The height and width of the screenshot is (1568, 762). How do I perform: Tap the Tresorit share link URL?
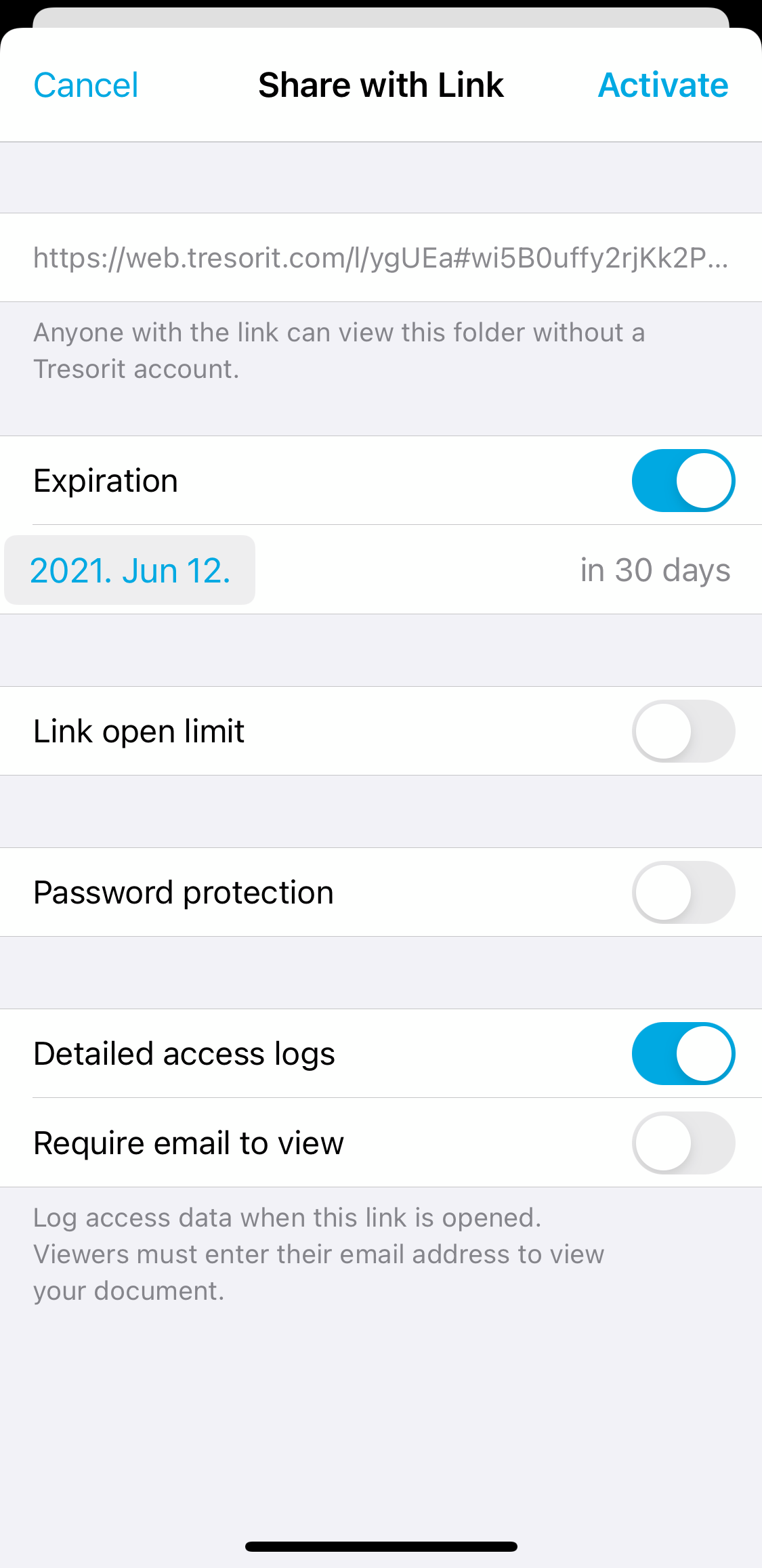(381, 257)
